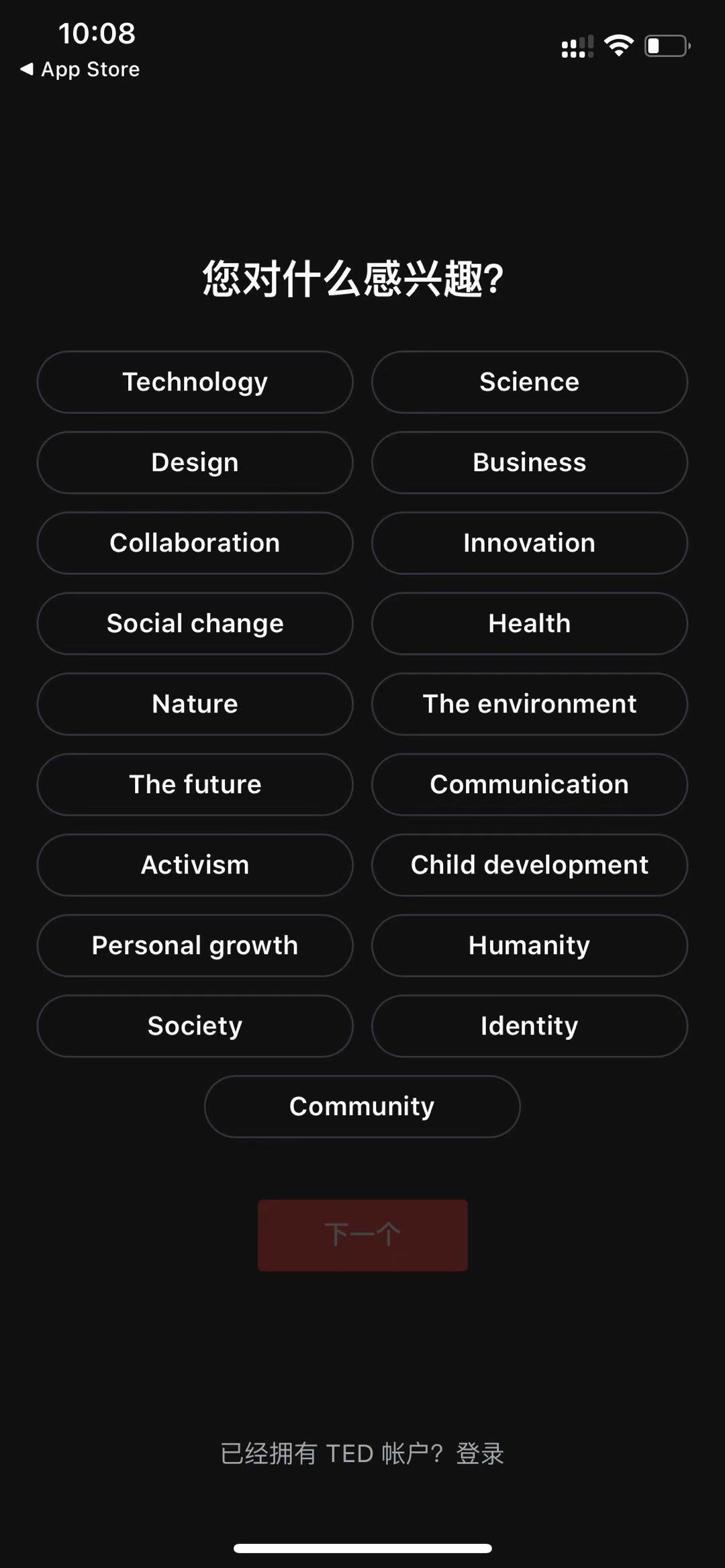Select Personal growth topic
The image size is (725, 1568).
pyautogui.click(x=195, y=945)
